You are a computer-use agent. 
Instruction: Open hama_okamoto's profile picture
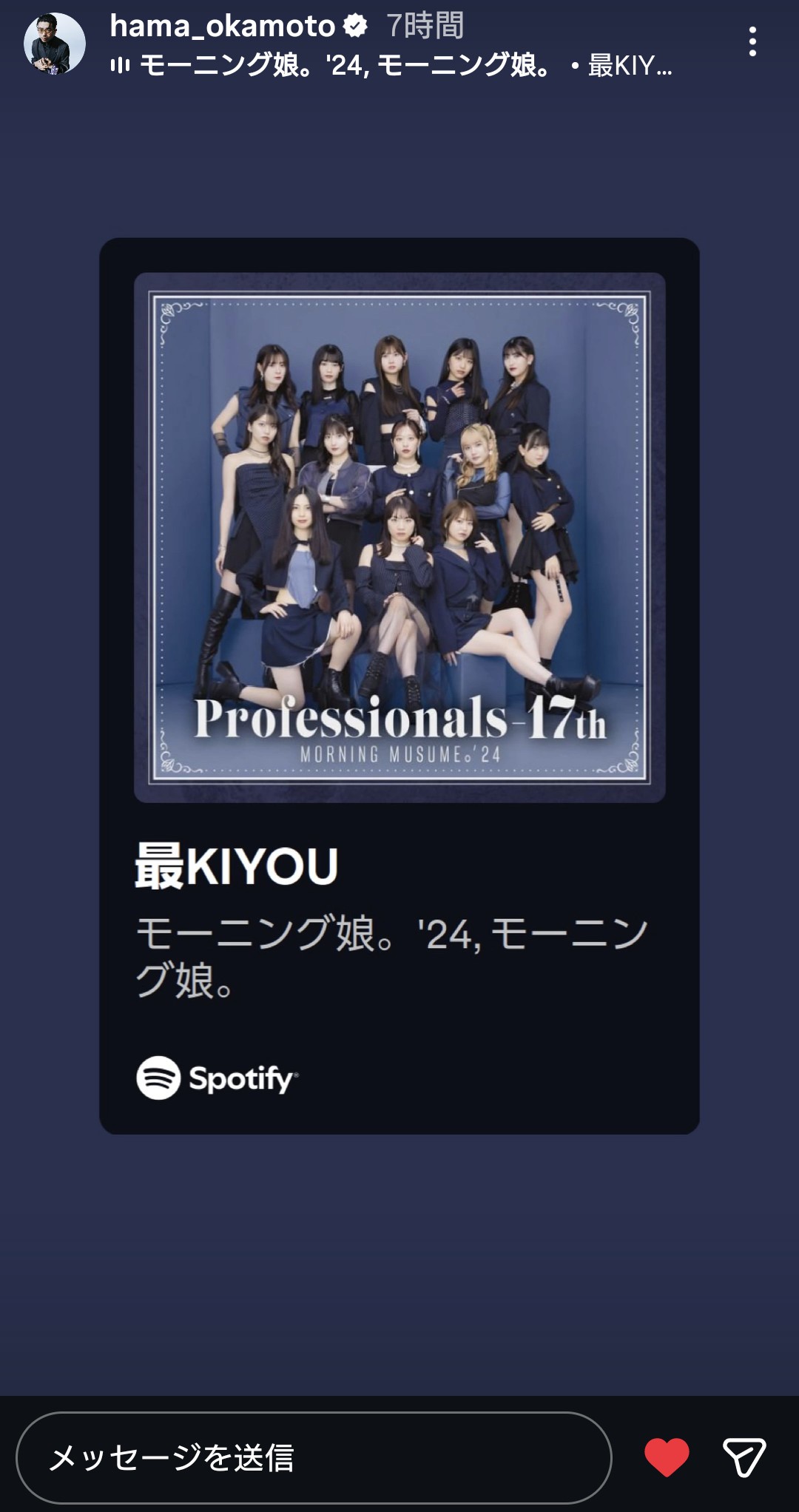pos(54,44)
